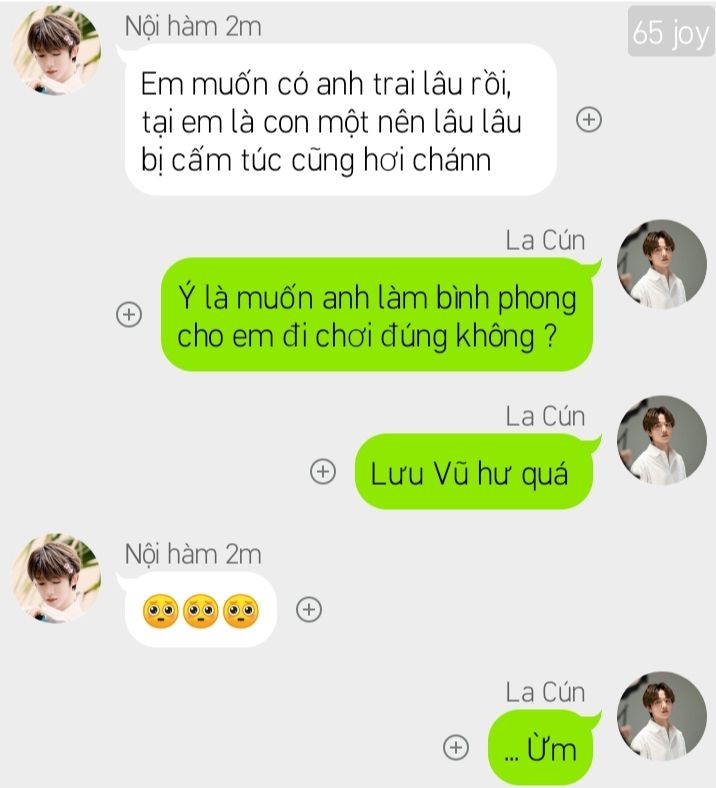This screenshot has height=788, width=716.
Task: Add reaction to the "Em muốn có anh trai" message
Action: [x=590, y=120]
